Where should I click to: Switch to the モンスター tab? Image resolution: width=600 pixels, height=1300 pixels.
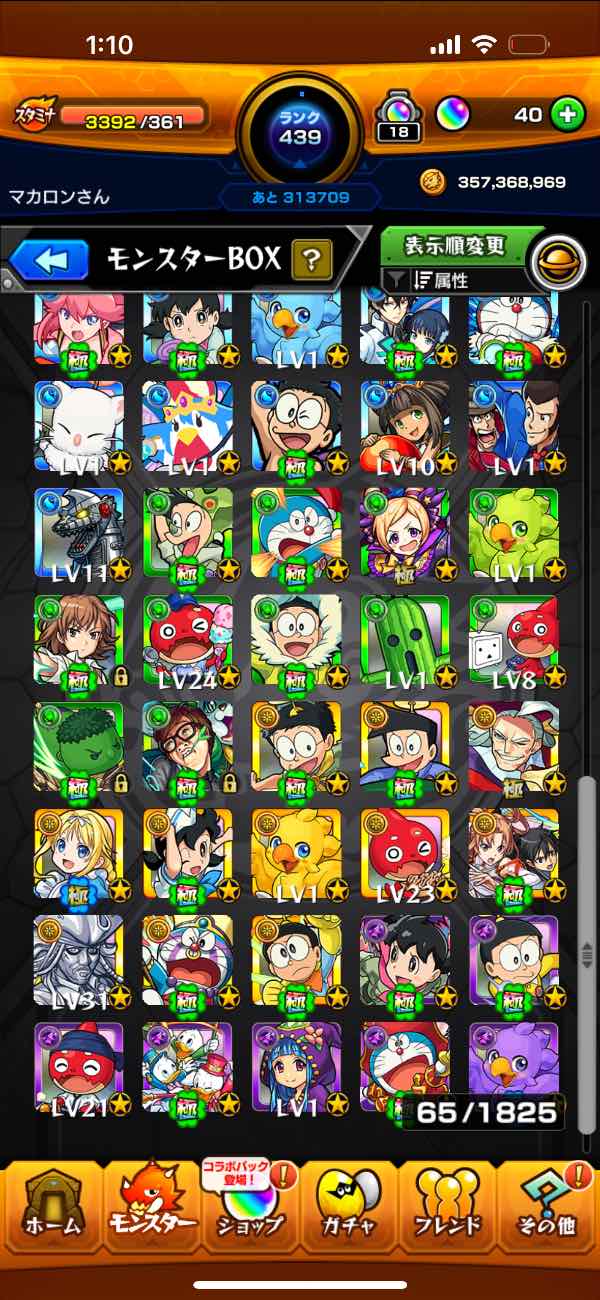click(x=152, y=1210)
